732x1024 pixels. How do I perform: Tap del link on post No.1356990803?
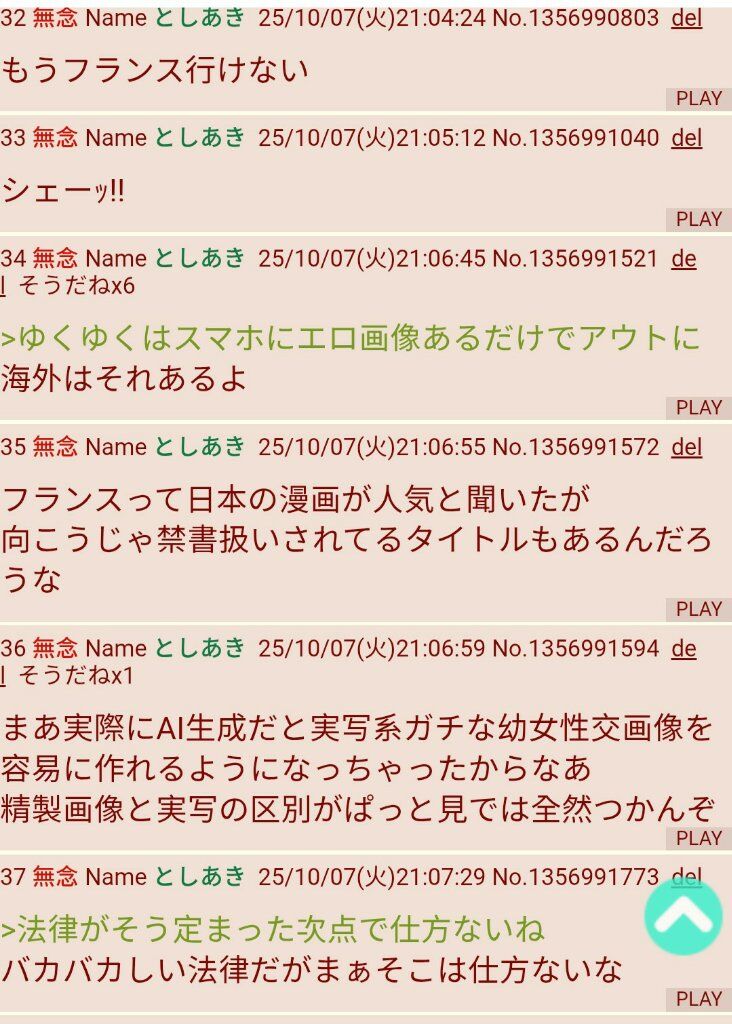coord(686,18)
